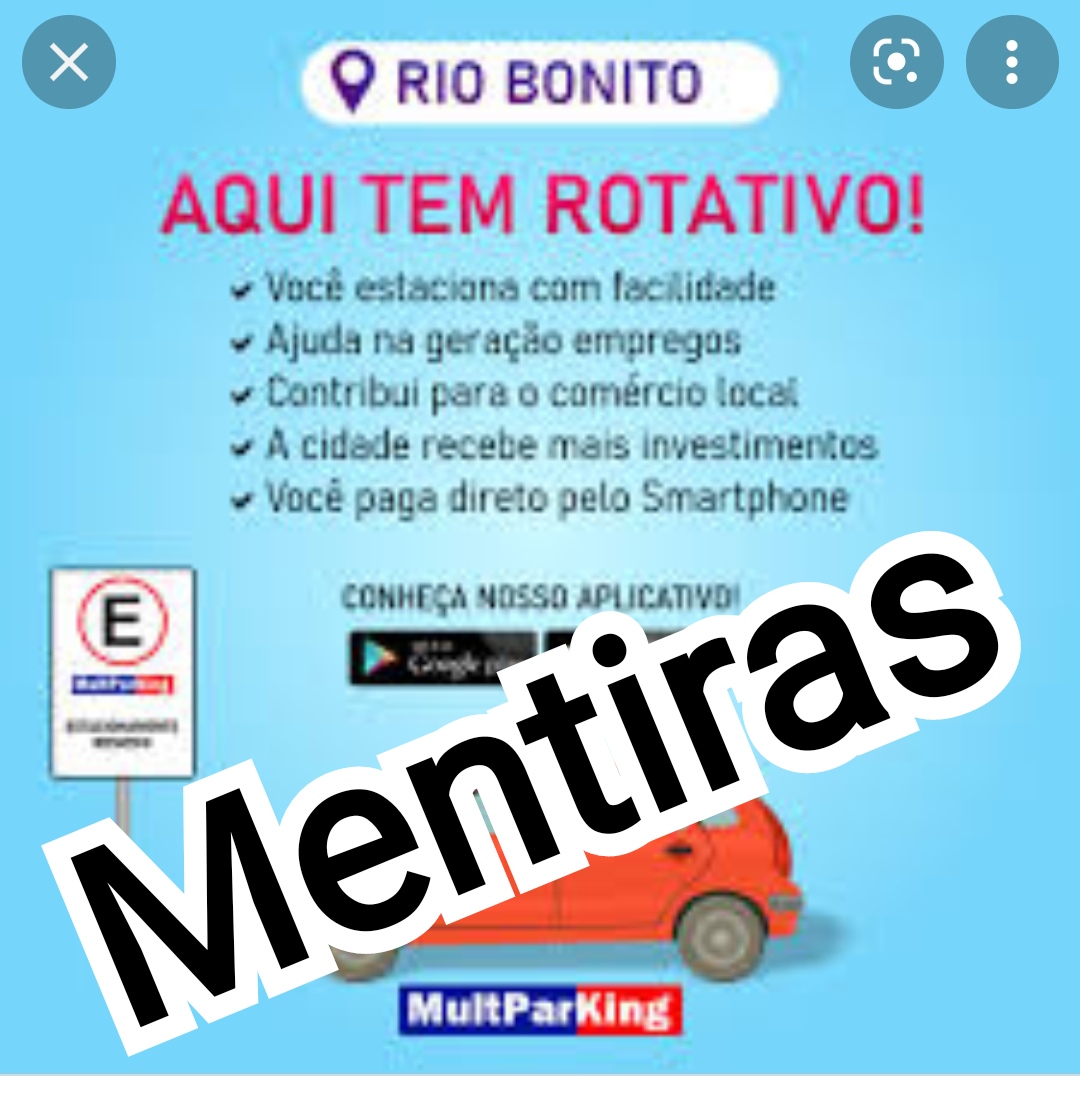
Task: Open the three-dot overflow menu
Action: 1012,63
